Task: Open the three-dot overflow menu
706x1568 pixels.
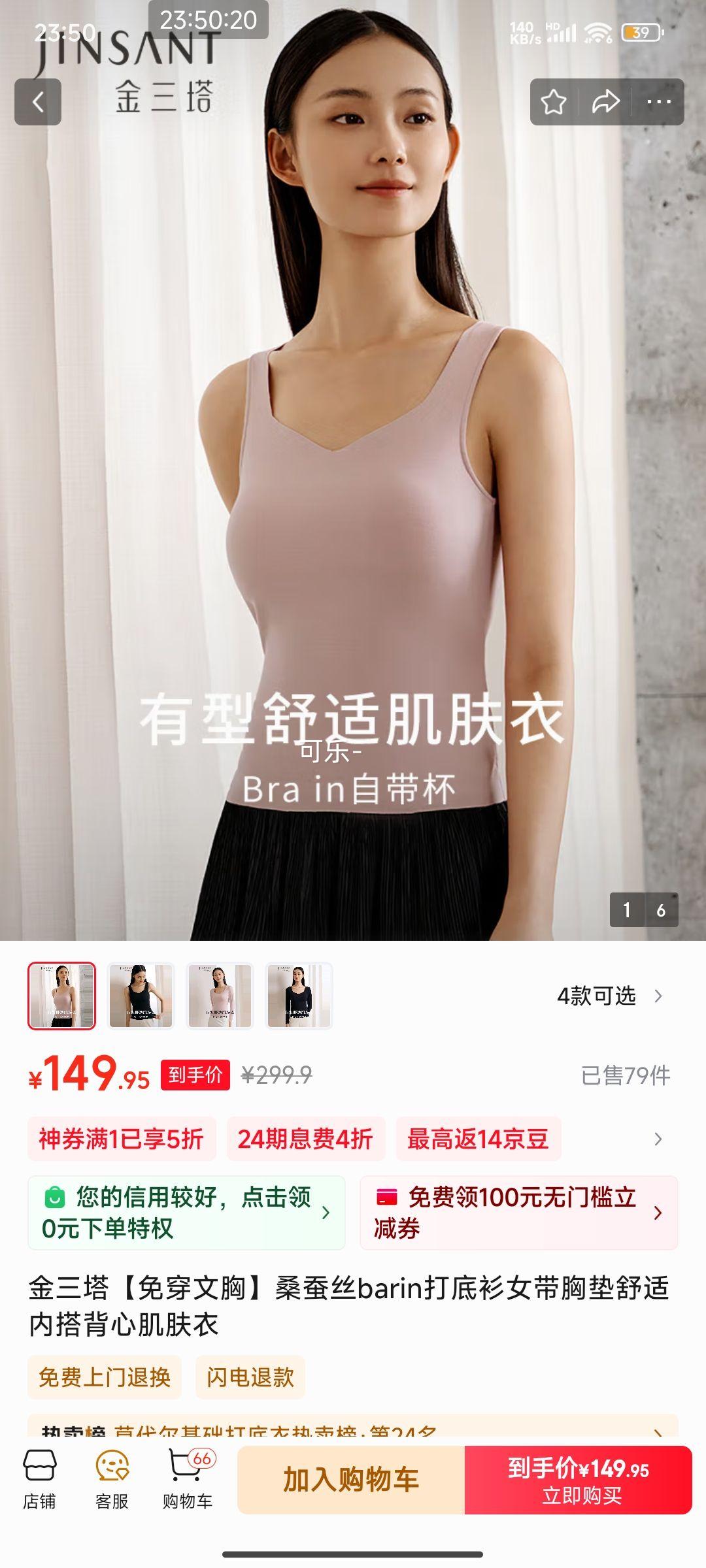Action: coord(658,102)
